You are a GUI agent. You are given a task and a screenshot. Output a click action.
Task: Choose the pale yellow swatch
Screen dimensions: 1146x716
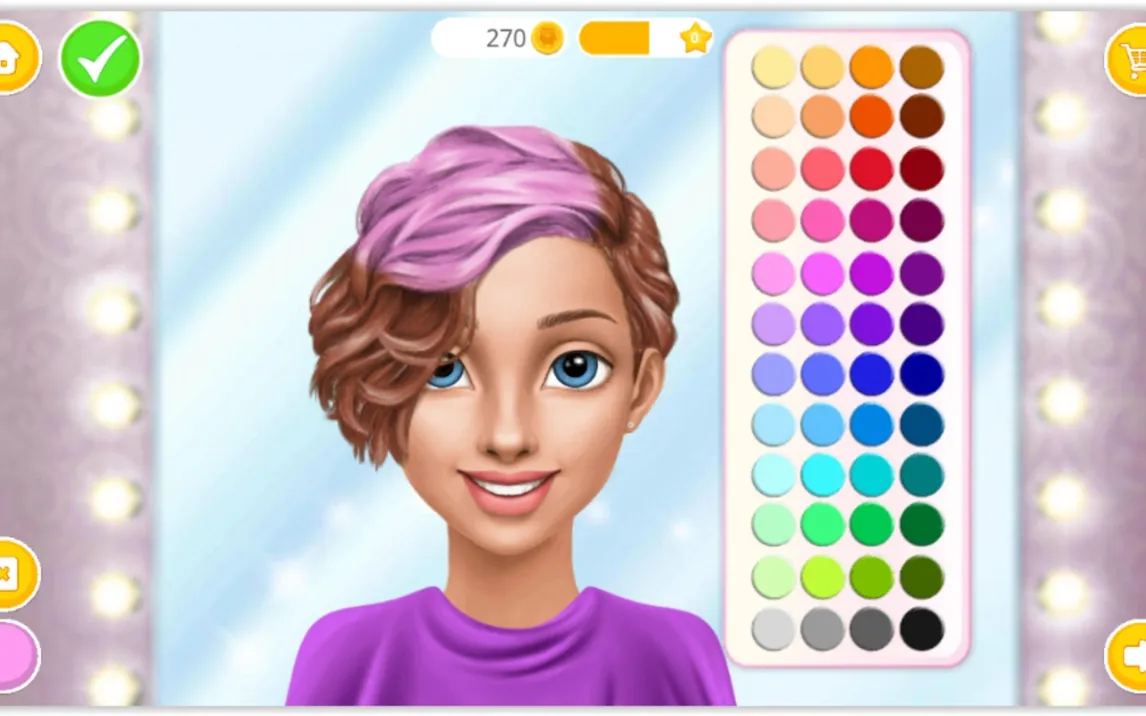click(774, 67)
